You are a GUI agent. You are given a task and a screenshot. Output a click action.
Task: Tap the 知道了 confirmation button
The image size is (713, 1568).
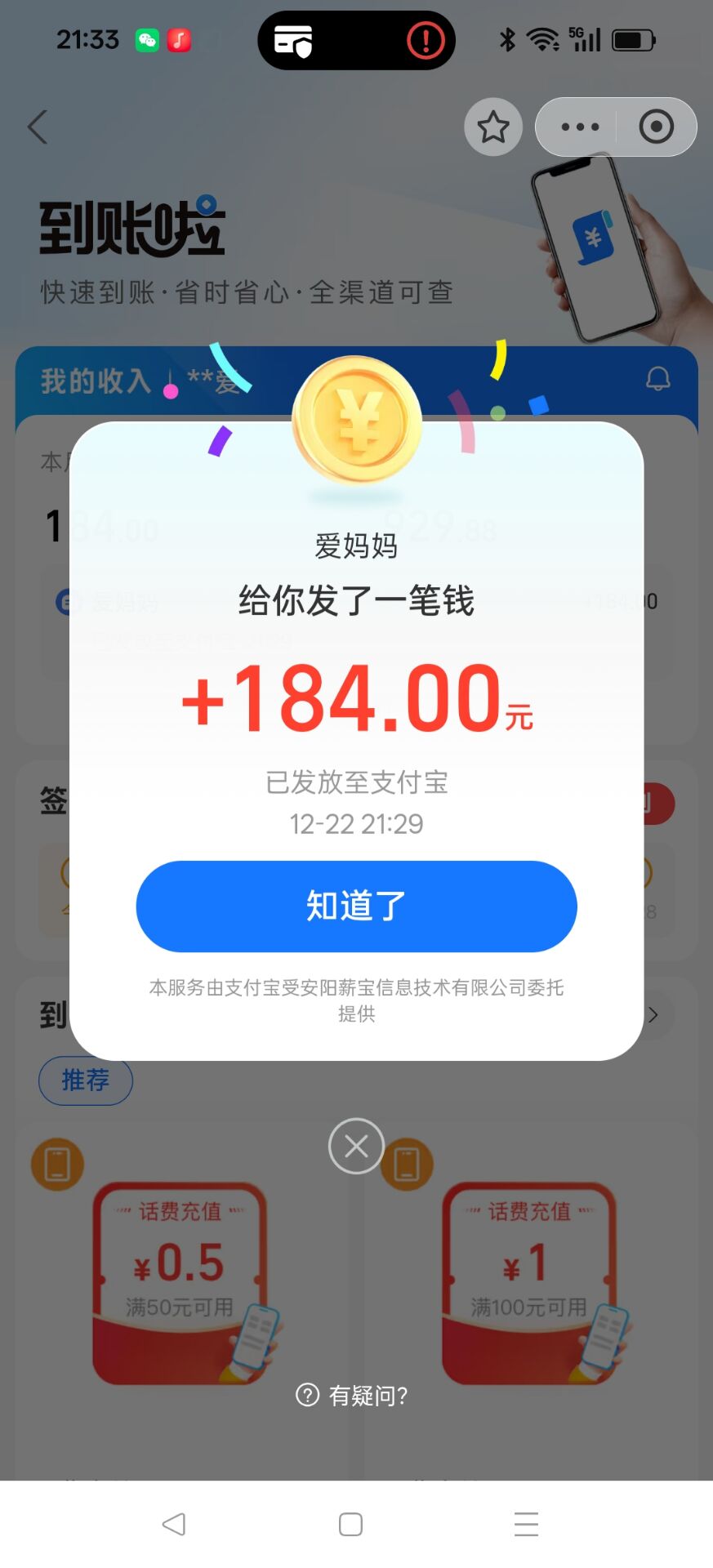pyautogui.click(x=355, y=906)
